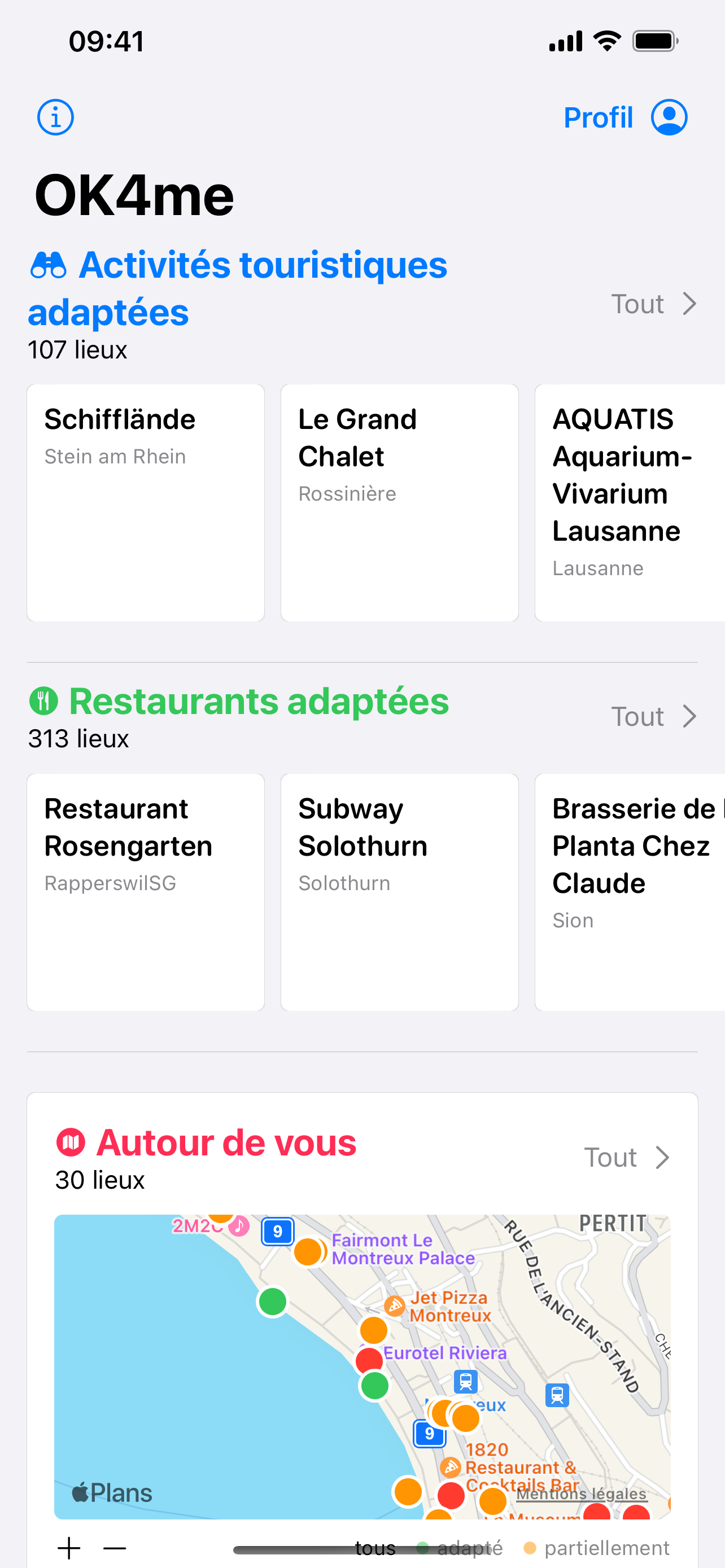Zoom out on the map
725x1568 pixels.
click(x=115, y=1547)
